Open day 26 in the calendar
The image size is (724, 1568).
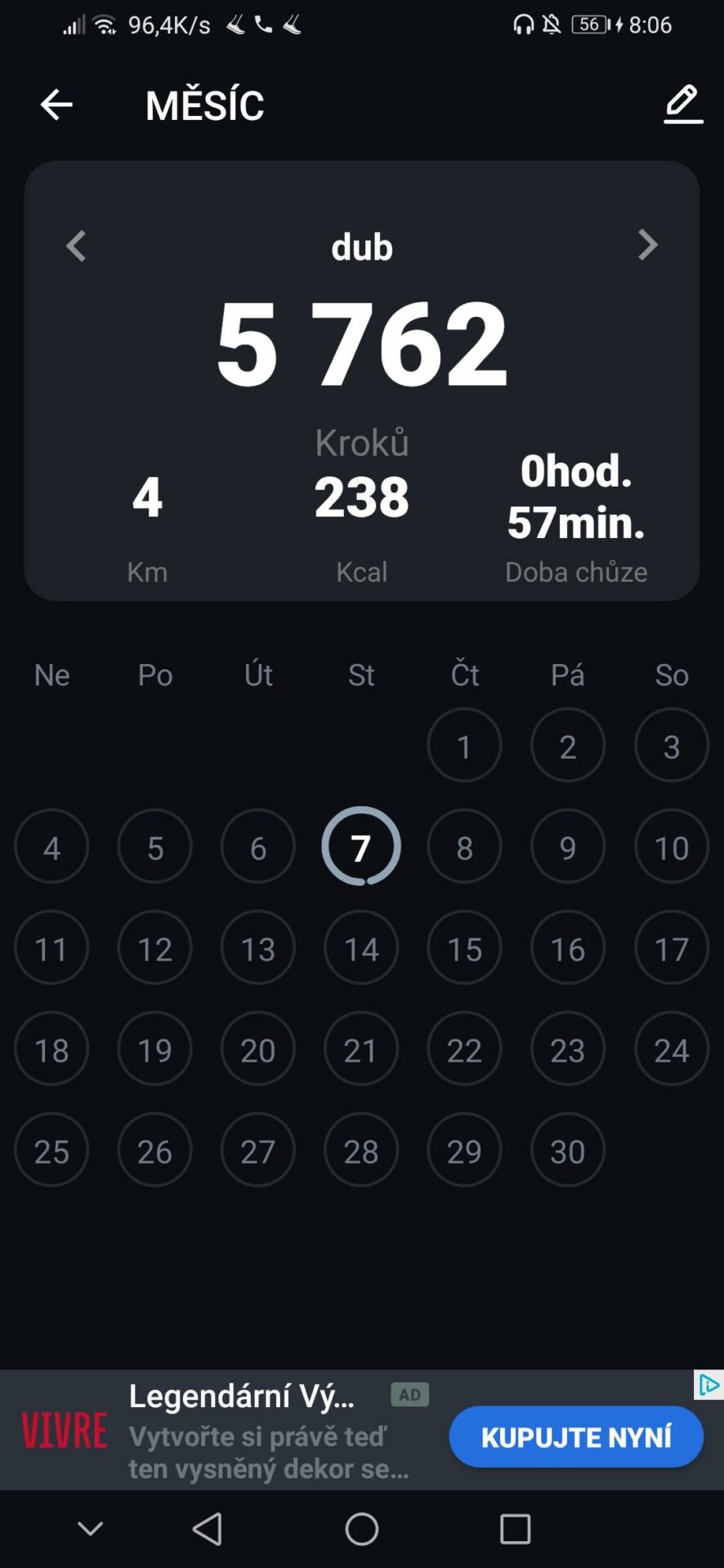coord(154,1151)
